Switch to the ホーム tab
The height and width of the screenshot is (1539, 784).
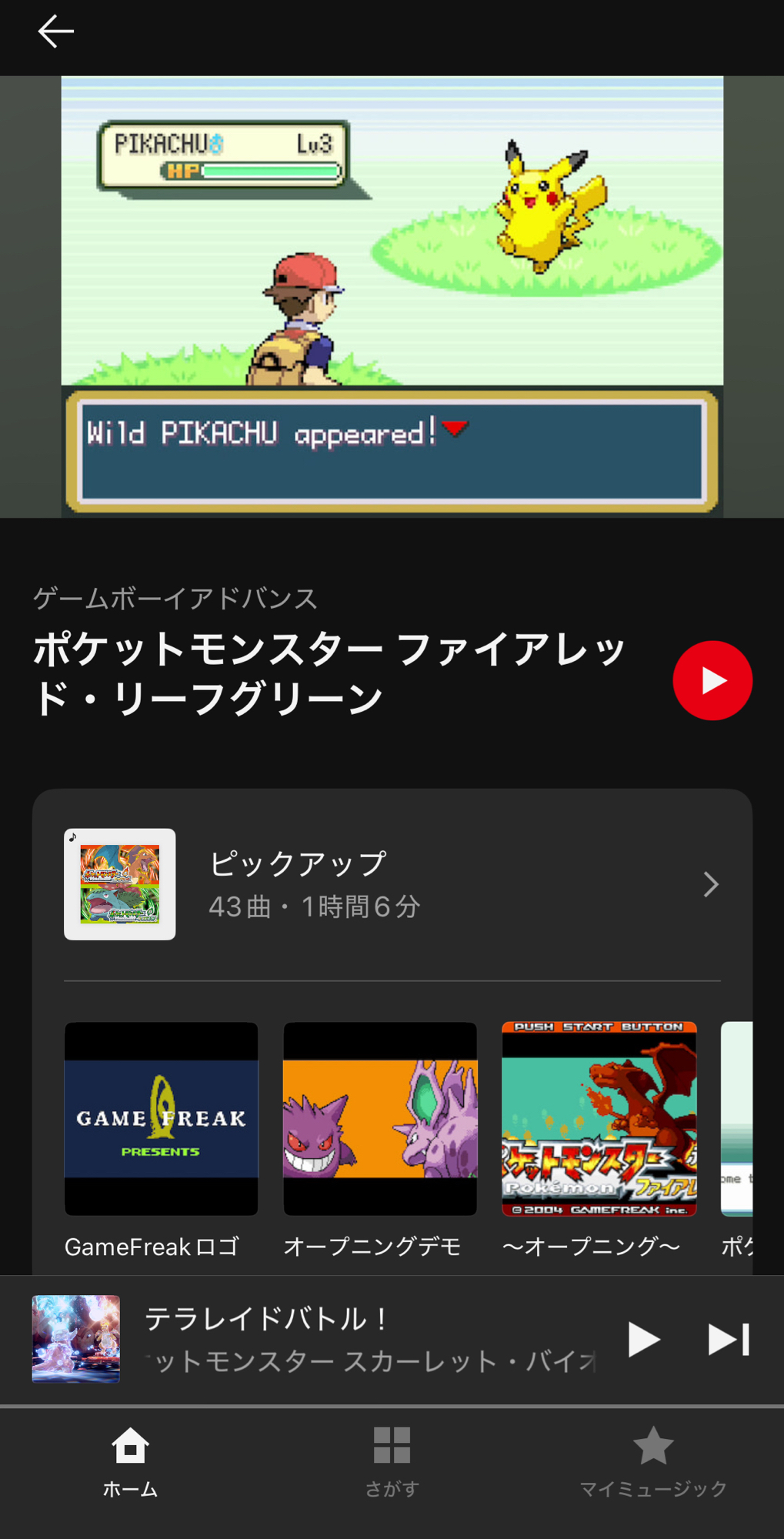coord(130,1461)
